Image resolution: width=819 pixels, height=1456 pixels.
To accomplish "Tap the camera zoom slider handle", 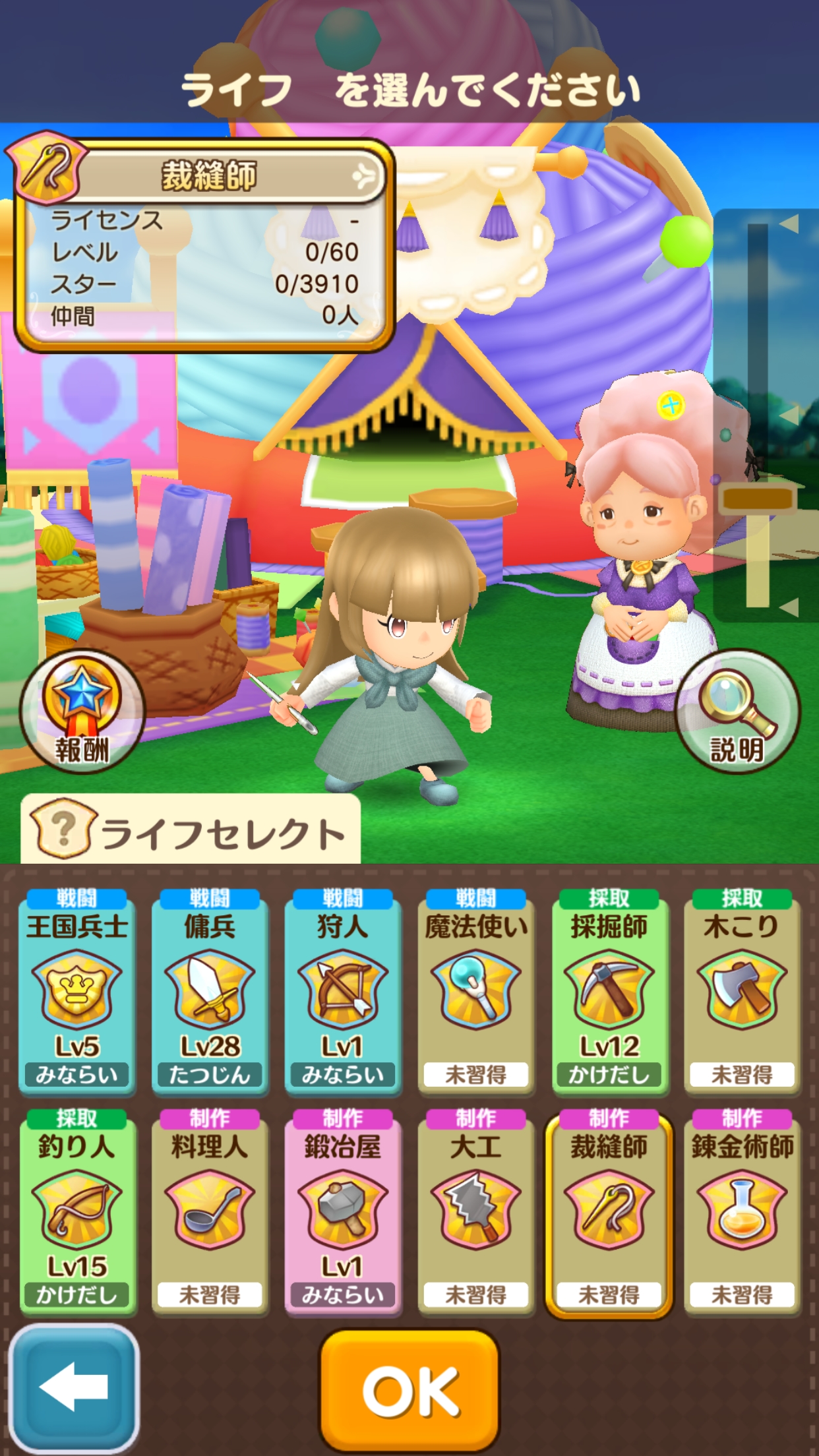I will coord(758,499).
